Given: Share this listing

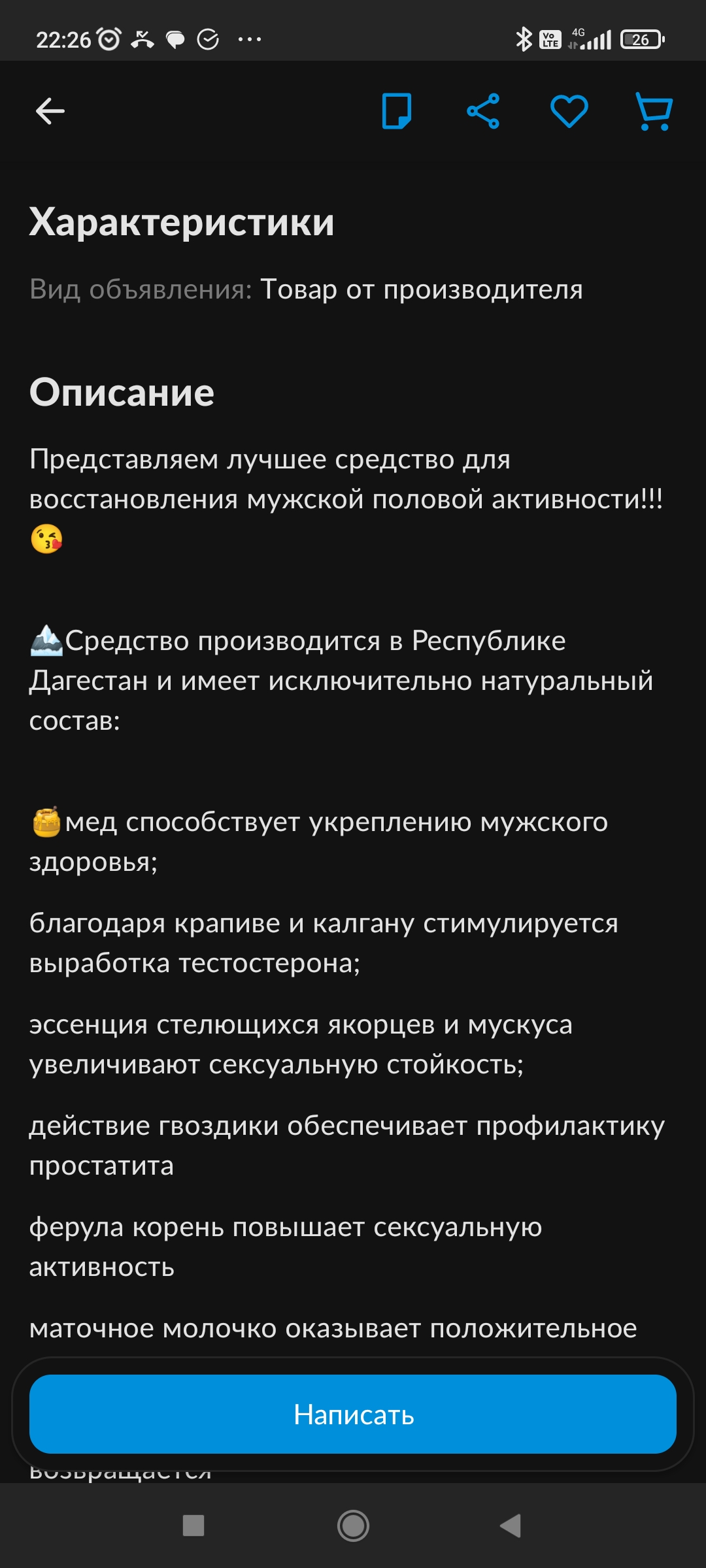Looking at the screenshot, I should coord(483,111).
